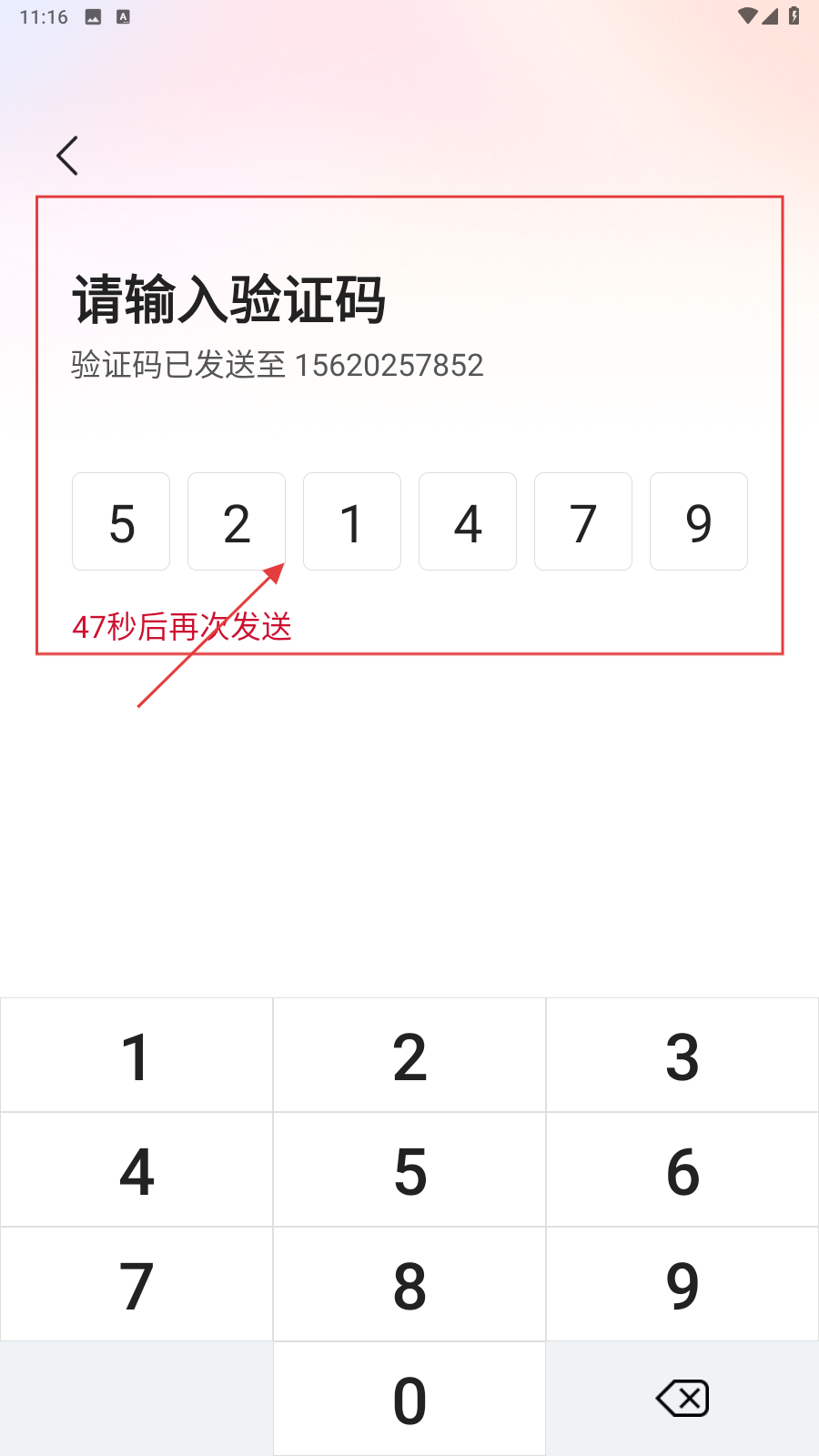This screenshot has height=1456, width=819.
Task: Delete the last digit with backspace
Action: click(x=682, y=1400)
